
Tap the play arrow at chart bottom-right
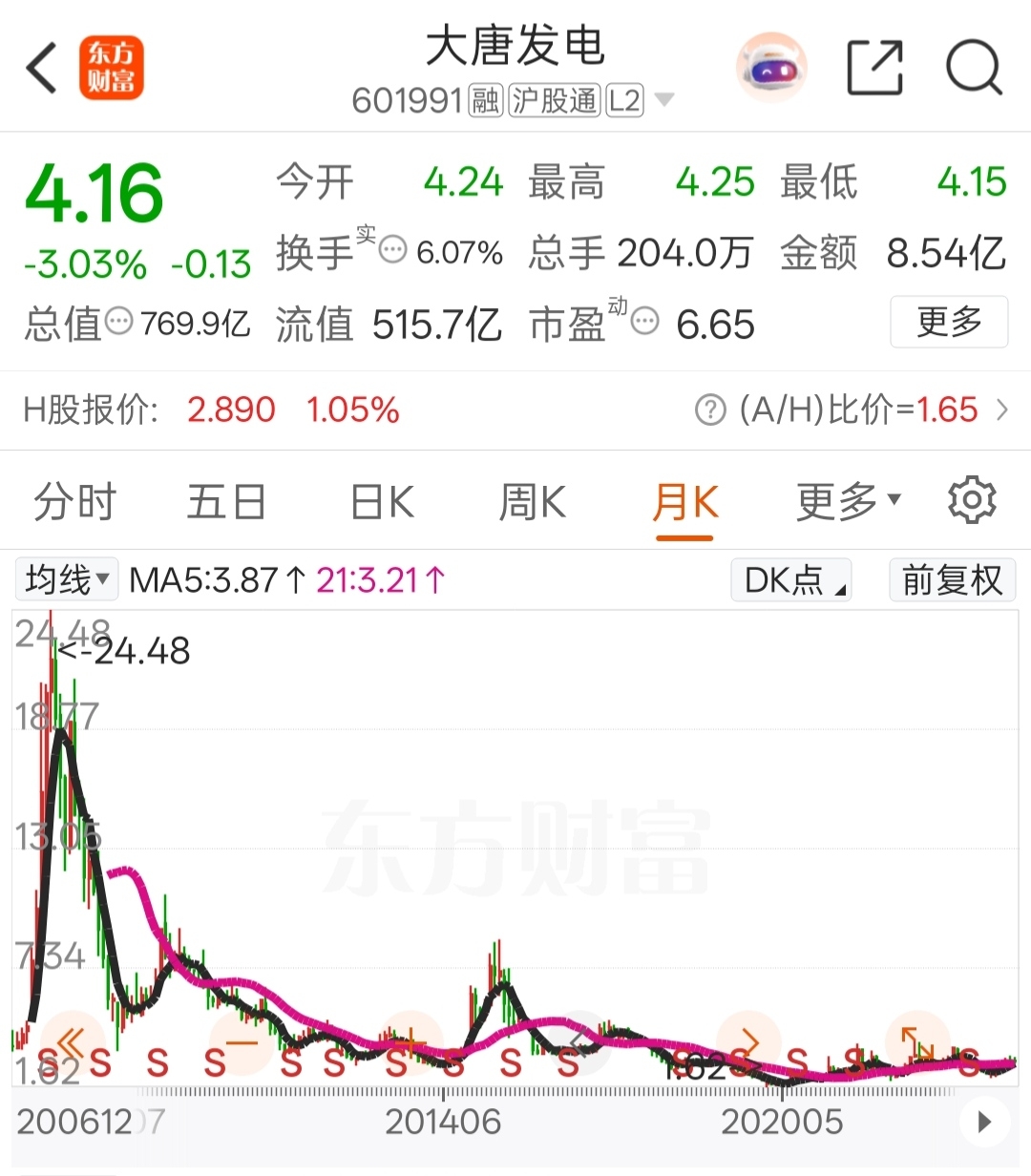click(984, 1122)
